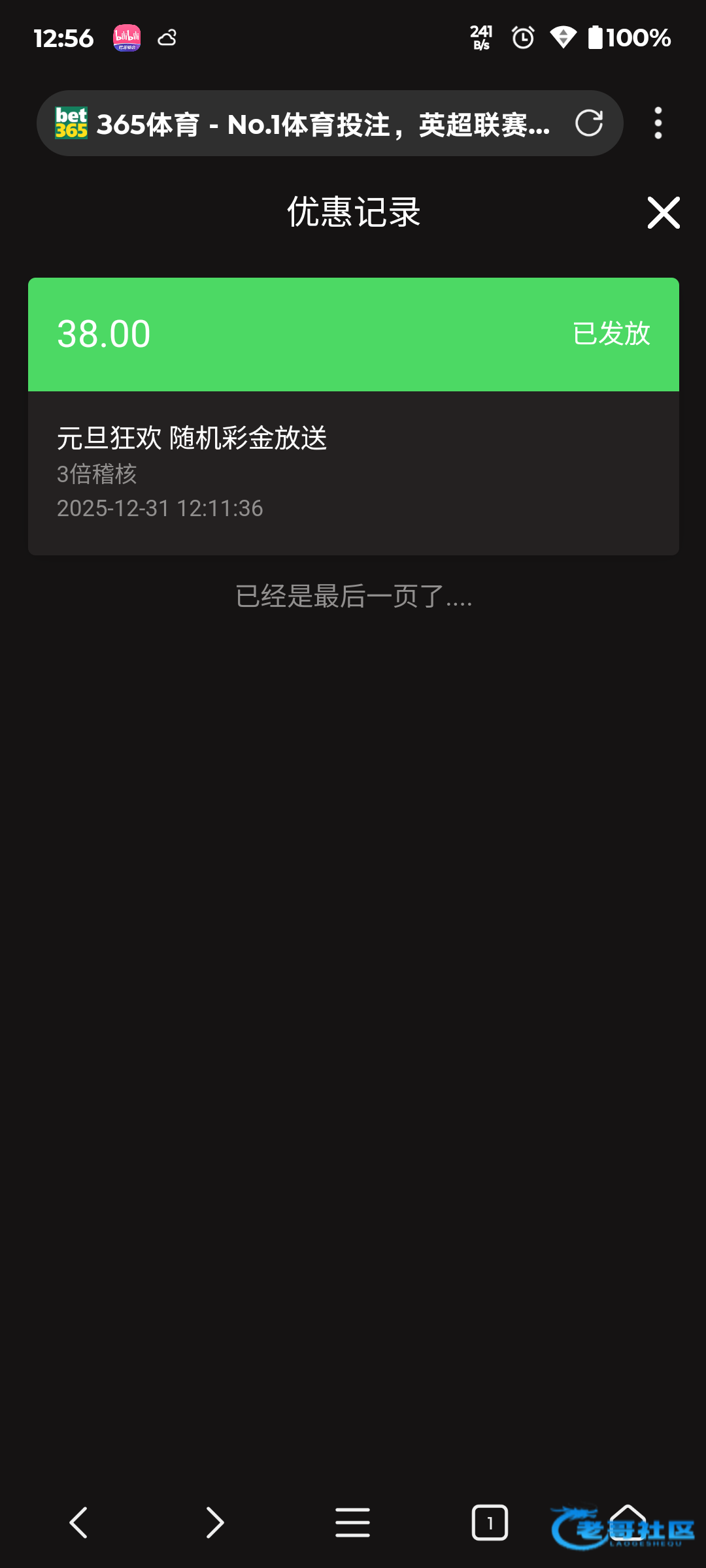The height and width of the screenshot is (1568, 706).
Task: Open the browser menu with three lines
Action: coord(352,1522)
